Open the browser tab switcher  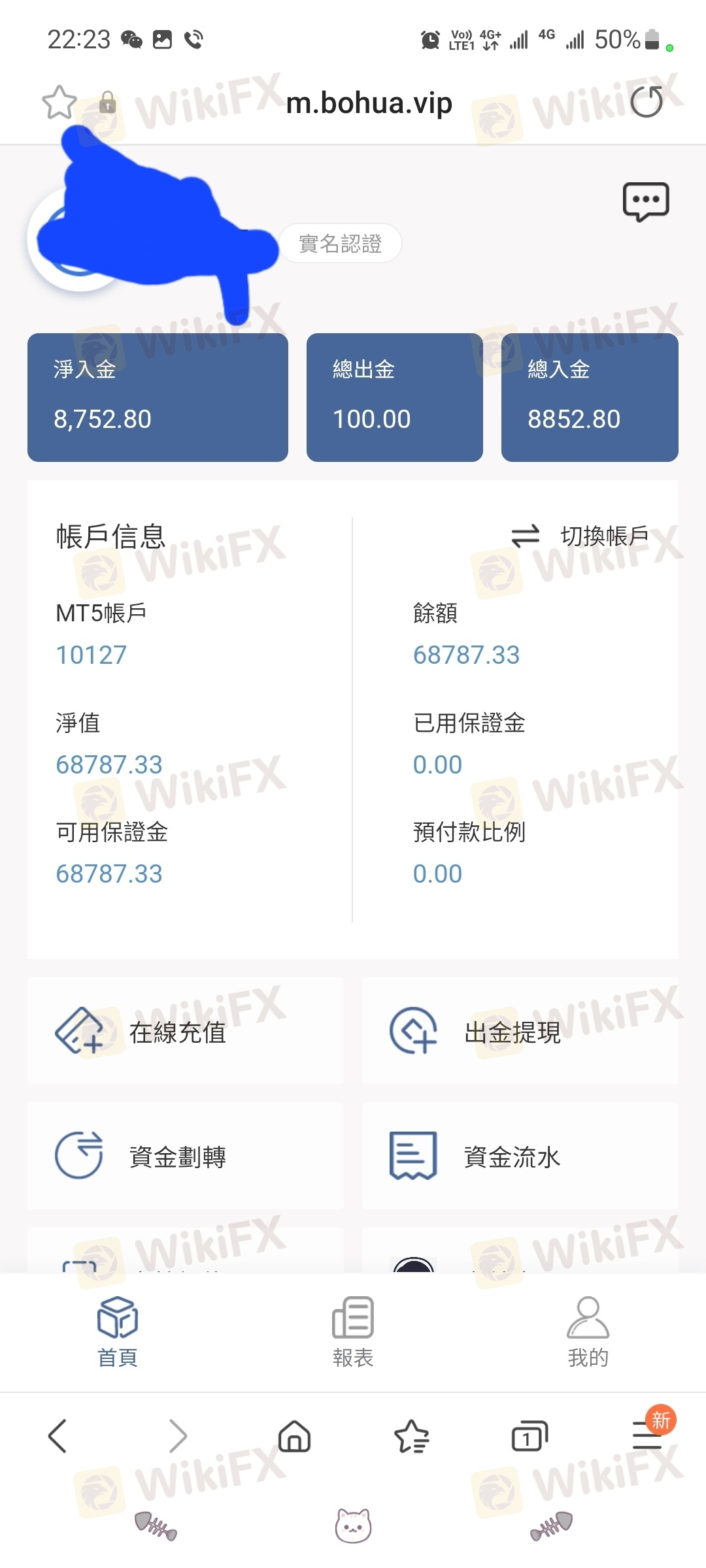coord(529,1436)
